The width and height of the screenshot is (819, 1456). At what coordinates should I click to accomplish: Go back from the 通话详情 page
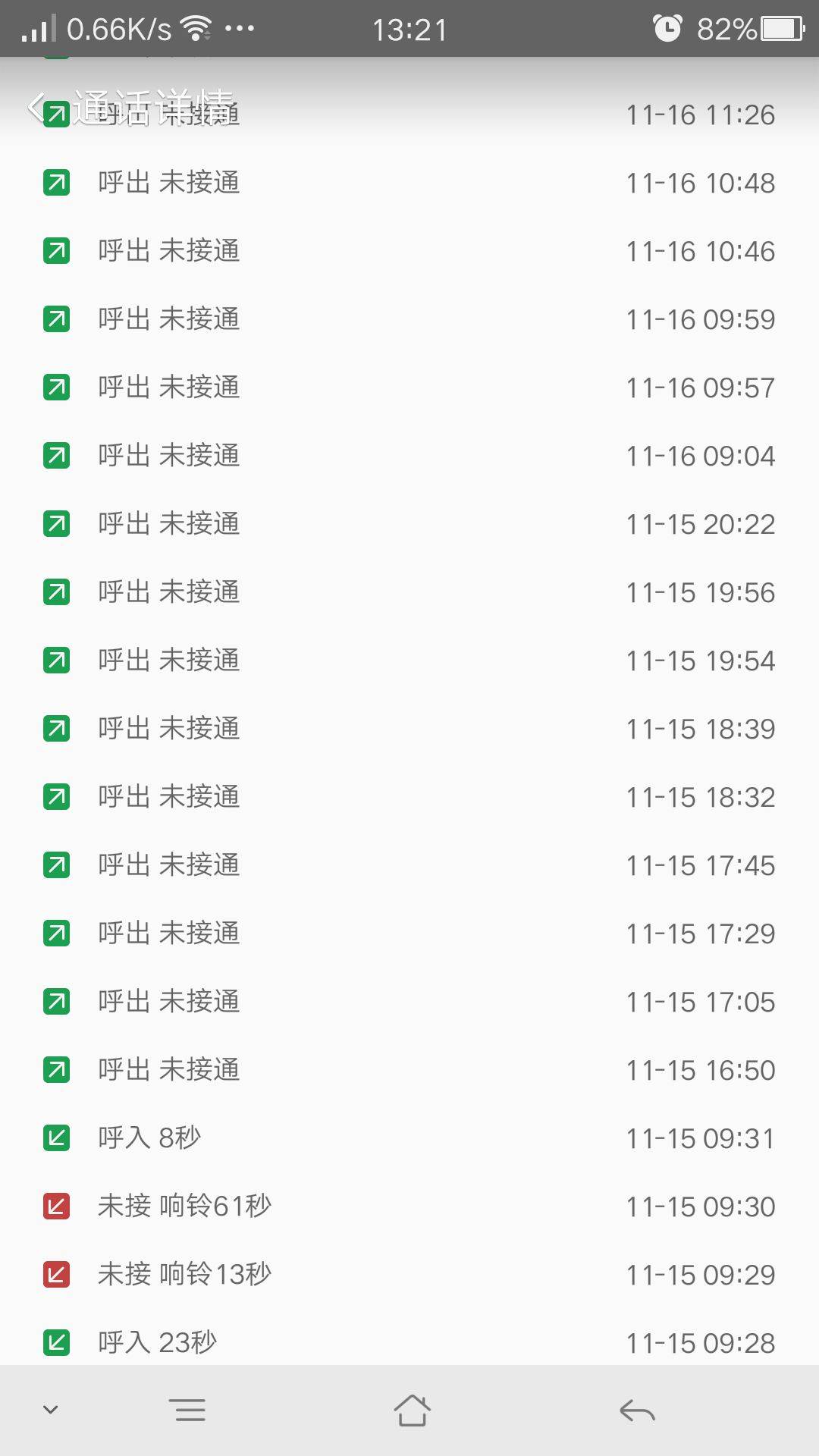click(36, 107)
